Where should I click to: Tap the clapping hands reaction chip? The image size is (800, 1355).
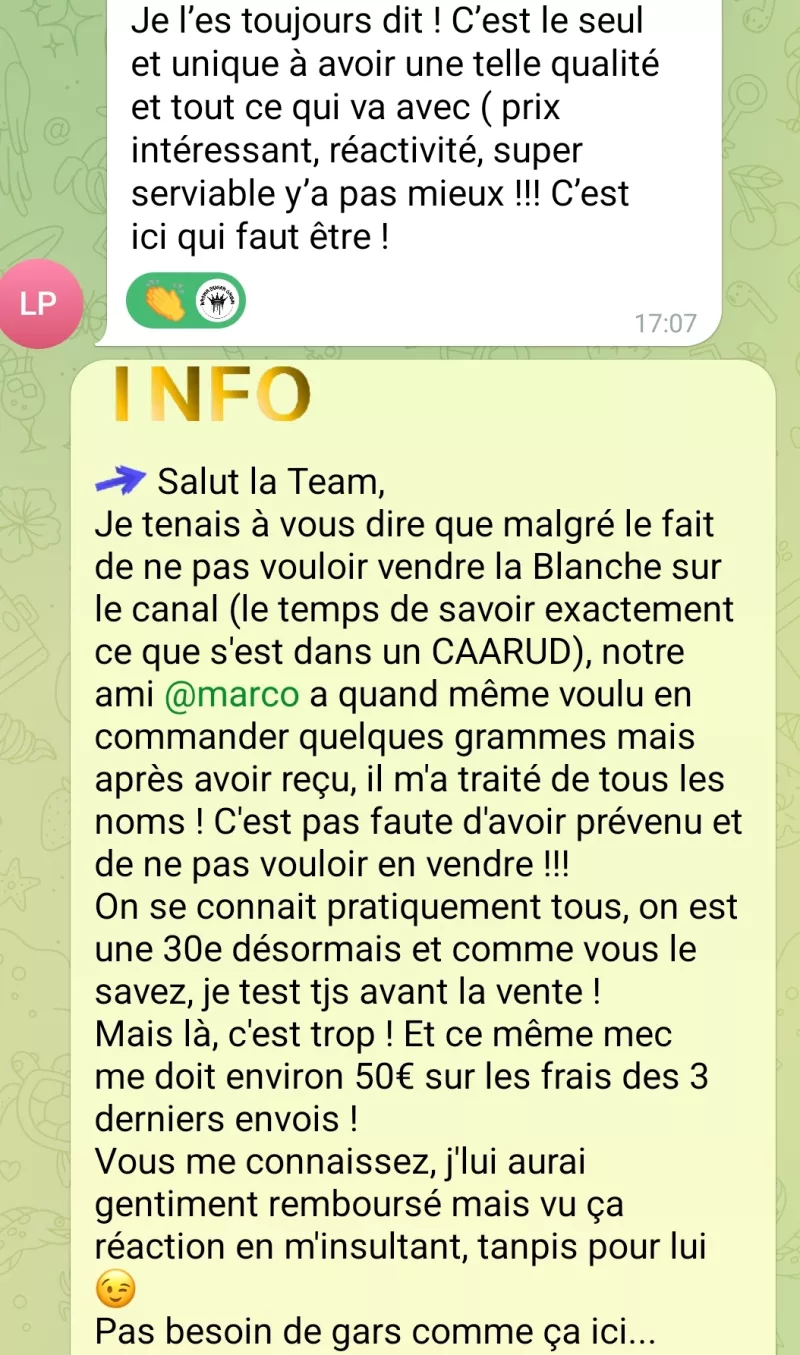click(186, 300)
